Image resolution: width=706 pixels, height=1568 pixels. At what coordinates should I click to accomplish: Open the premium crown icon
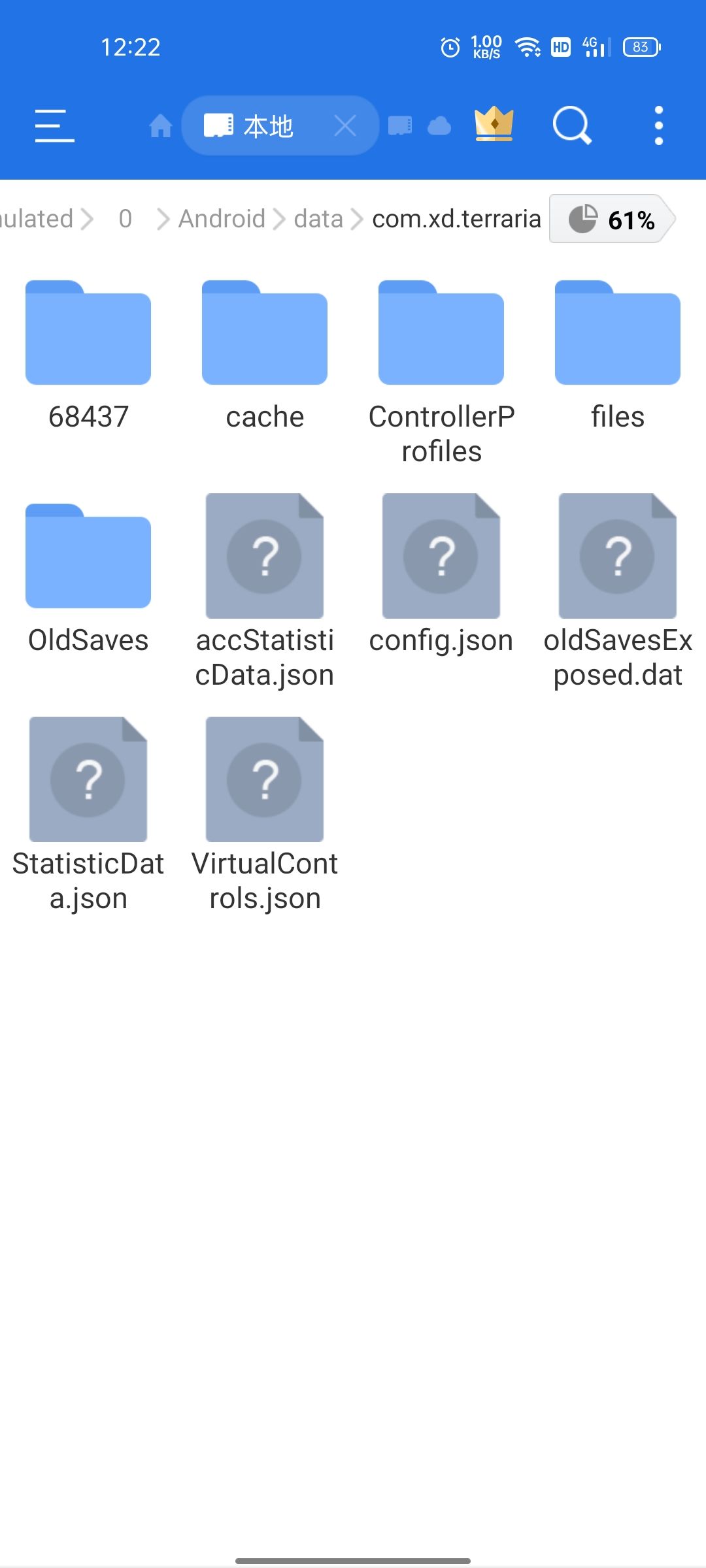coord(494,124)
